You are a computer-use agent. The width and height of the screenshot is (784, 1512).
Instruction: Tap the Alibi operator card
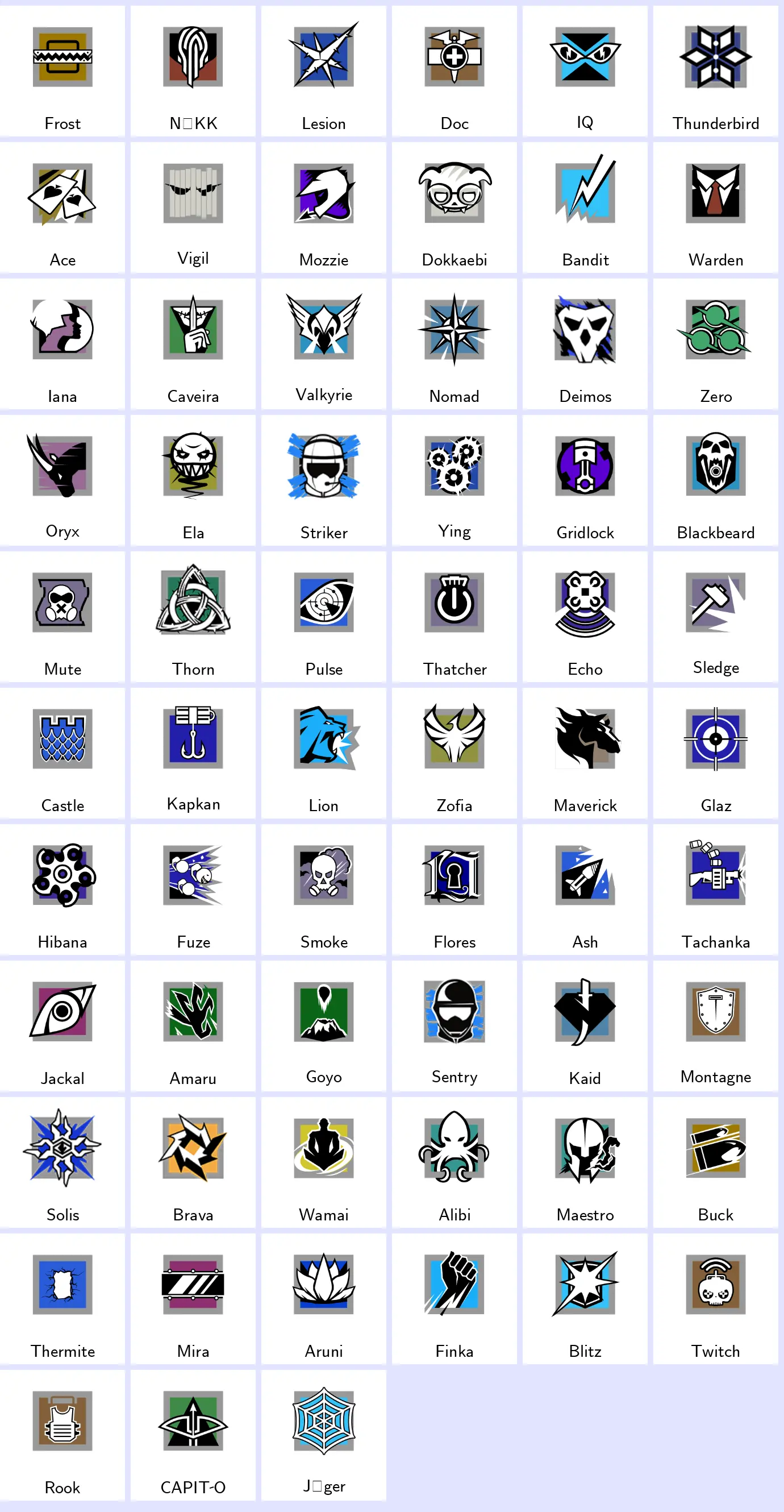point(454,1163)
